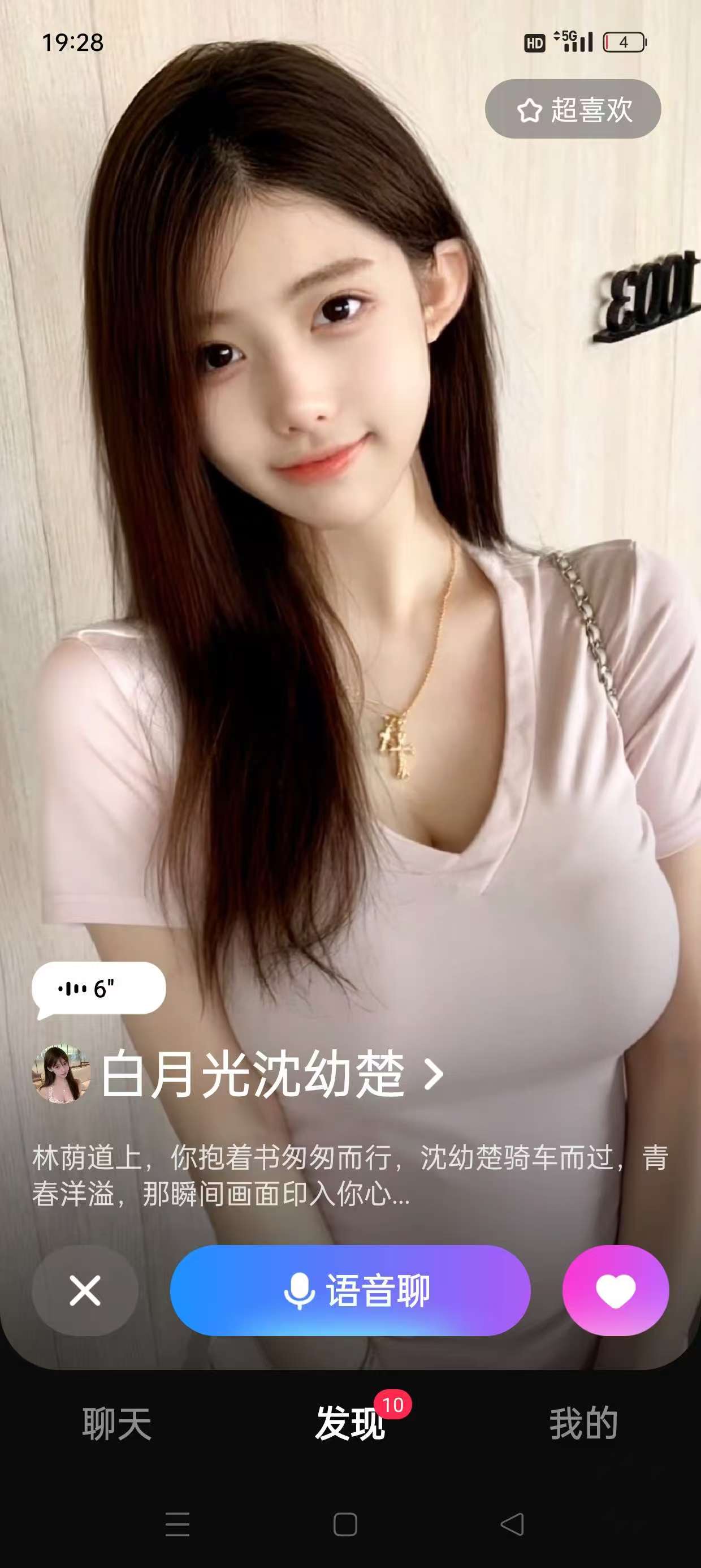Select the 发现 tab
This screenshot has height=1568, width=701.
point(350,1424)
